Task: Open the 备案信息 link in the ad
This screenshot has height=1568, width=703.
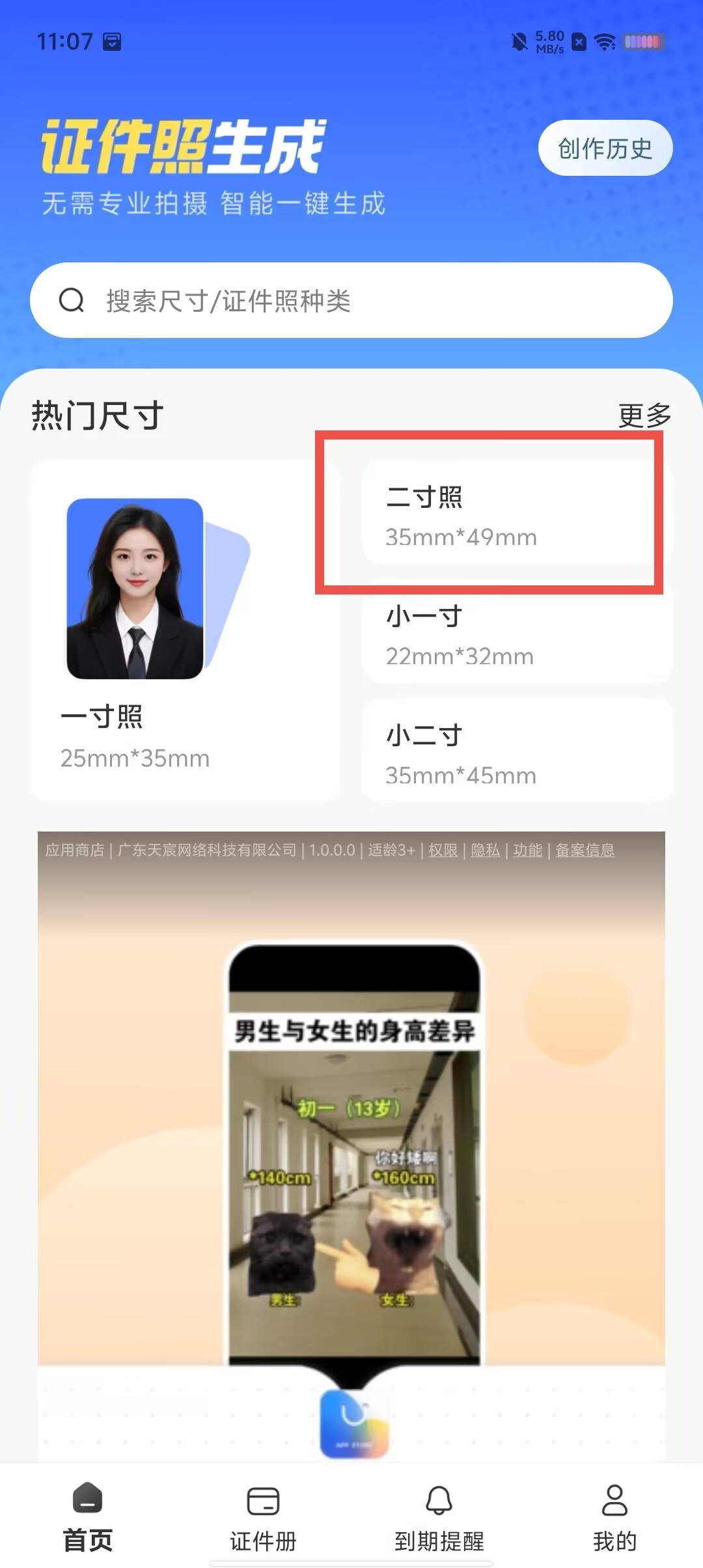Action: 585,850
